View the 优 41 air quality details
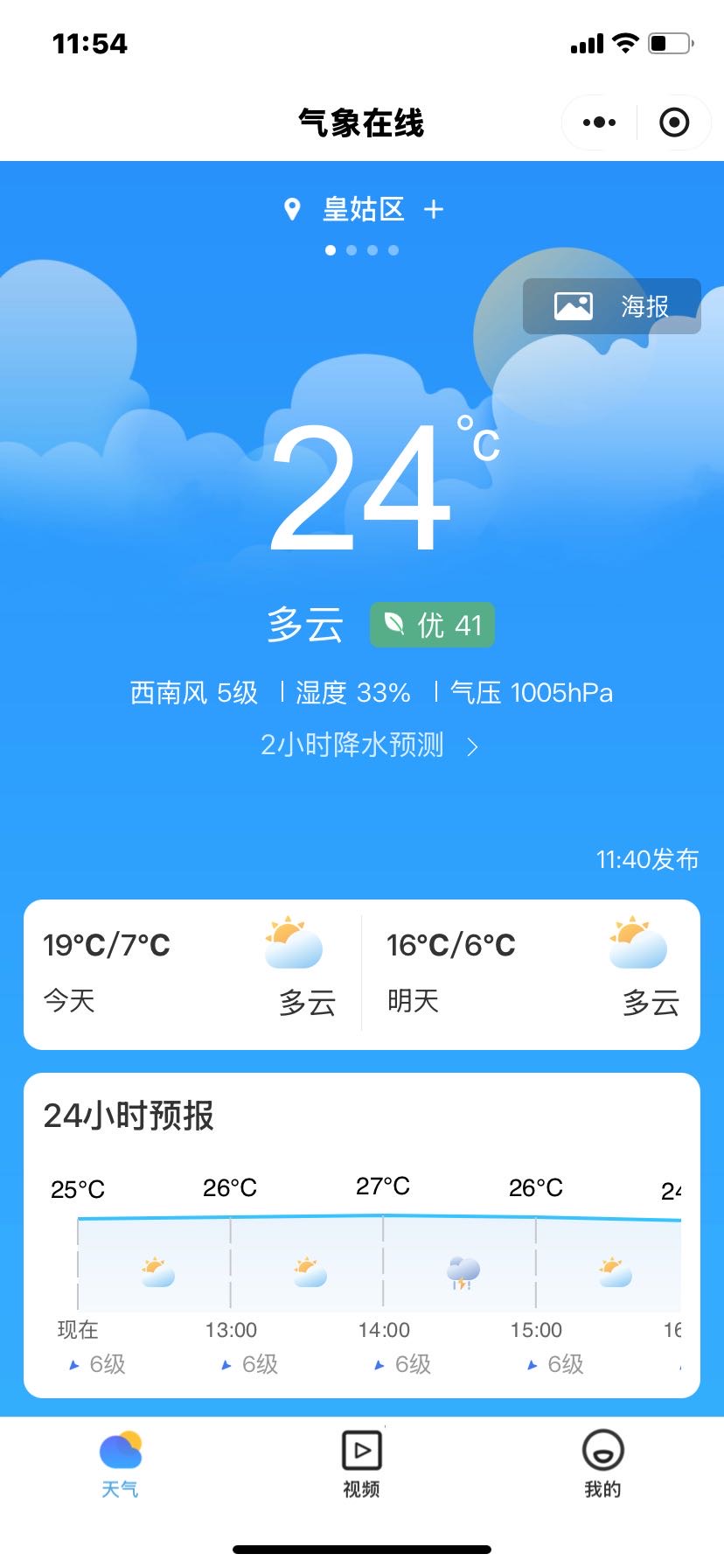Screen dimensions: 724x1568 (432, 626)
